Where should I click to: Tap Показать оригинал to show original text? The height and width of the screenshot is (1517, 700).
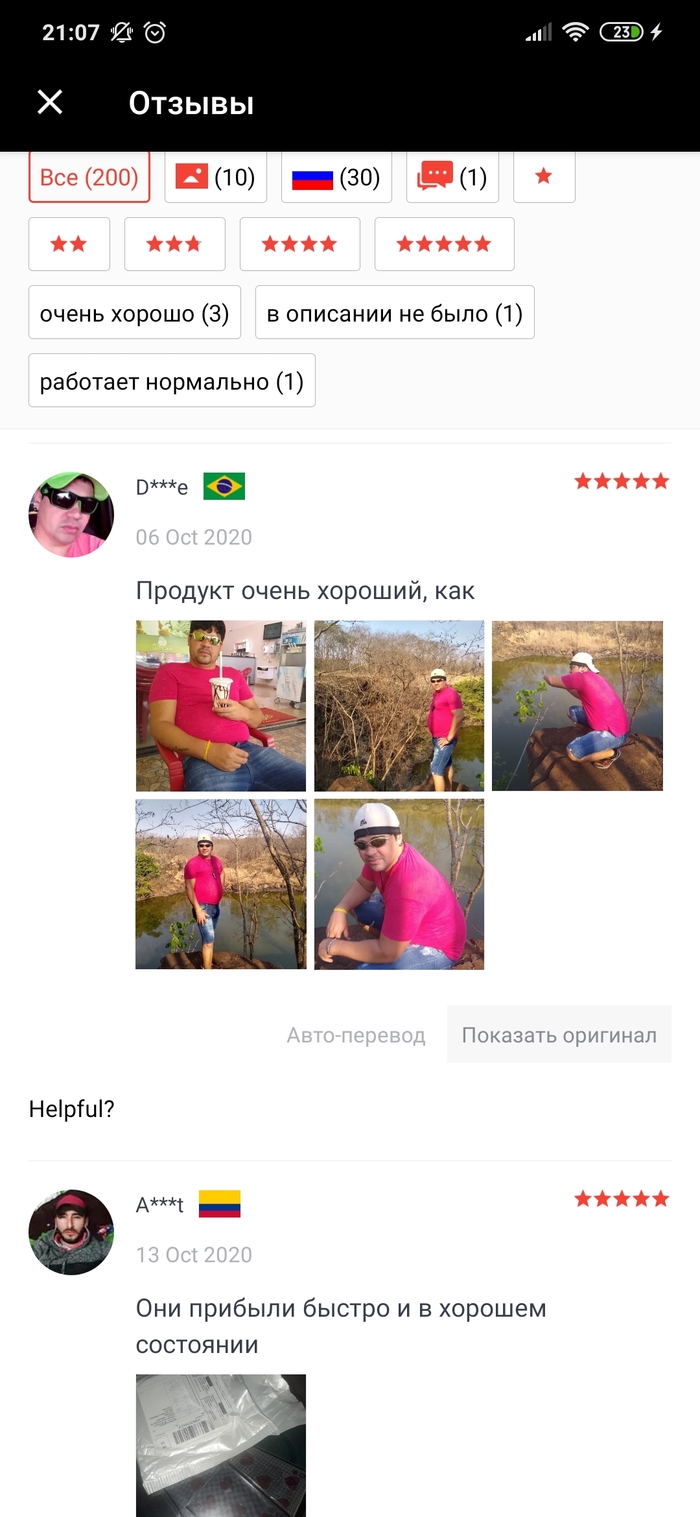pyautogui.click(x=558, y=1035)
